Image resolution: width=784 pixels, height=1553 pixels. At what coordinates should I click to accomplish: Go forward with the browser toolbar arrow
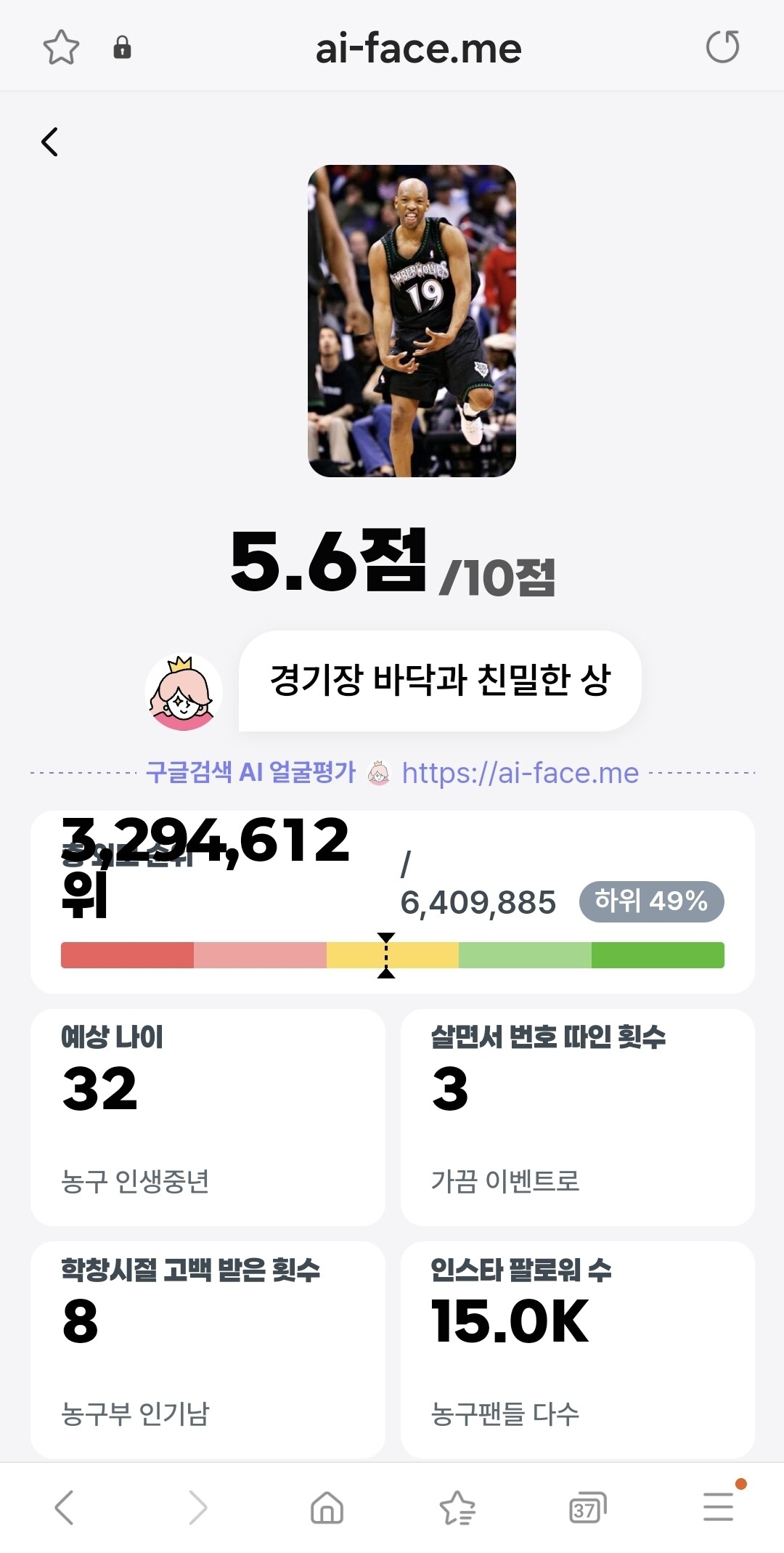click(x=197, y=1507)
